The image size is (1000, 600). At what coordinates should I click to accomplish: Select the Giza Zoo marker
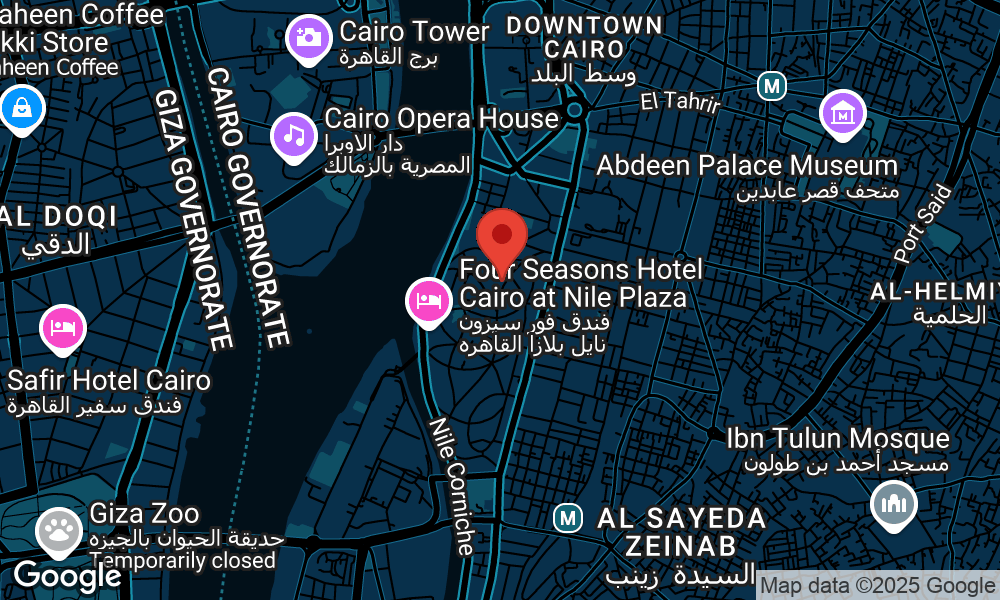(x=59, y=531)
